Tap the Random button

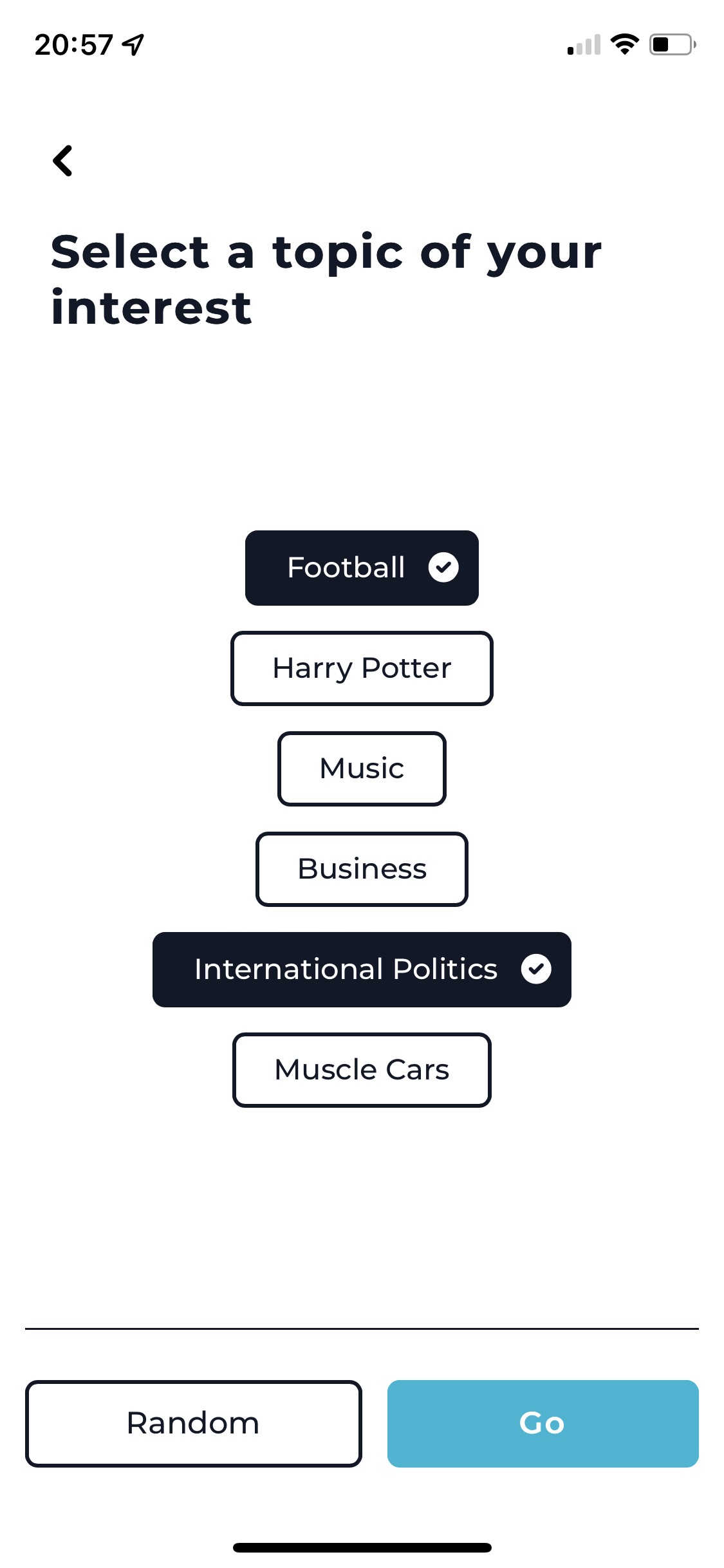[x=193, y=1423]
